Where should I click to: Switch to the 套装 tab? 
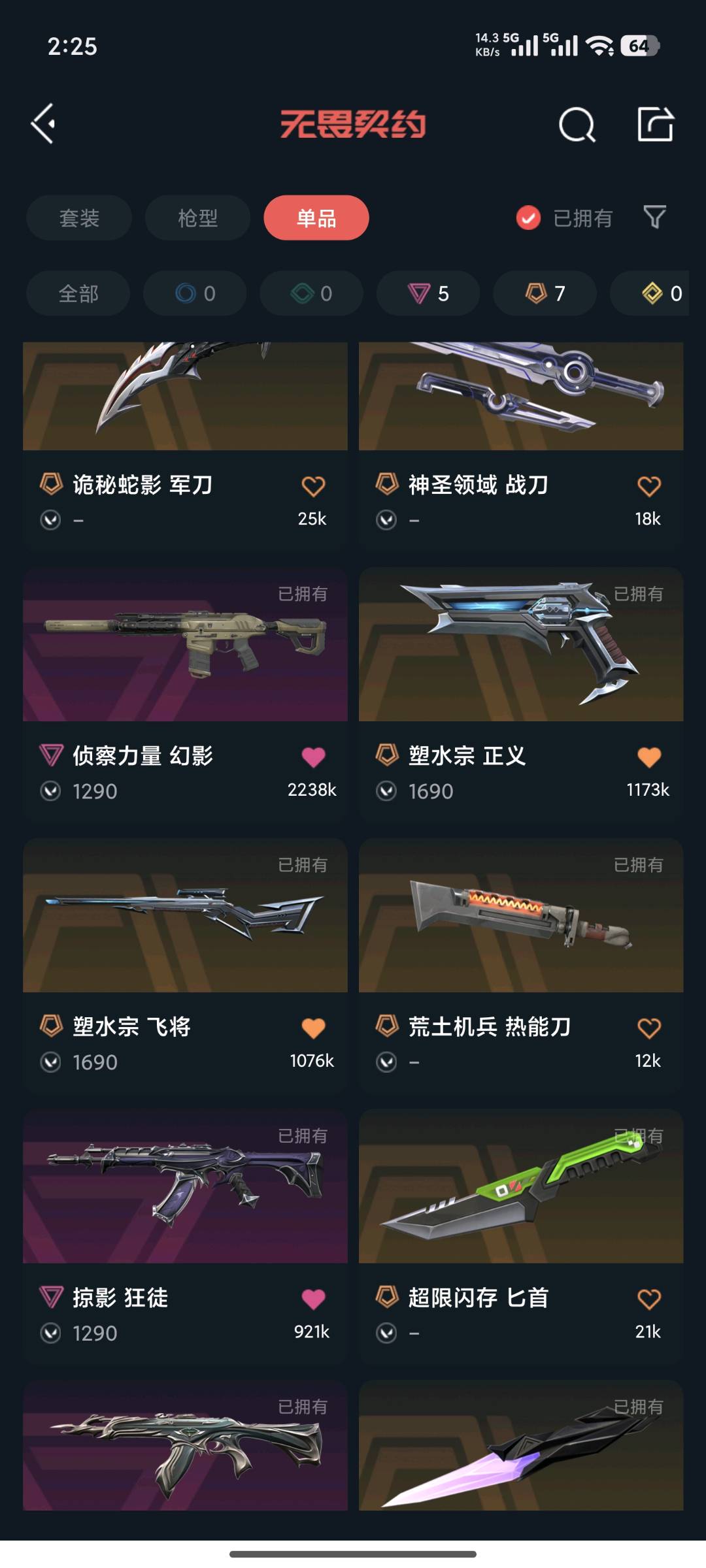[79, 218]
